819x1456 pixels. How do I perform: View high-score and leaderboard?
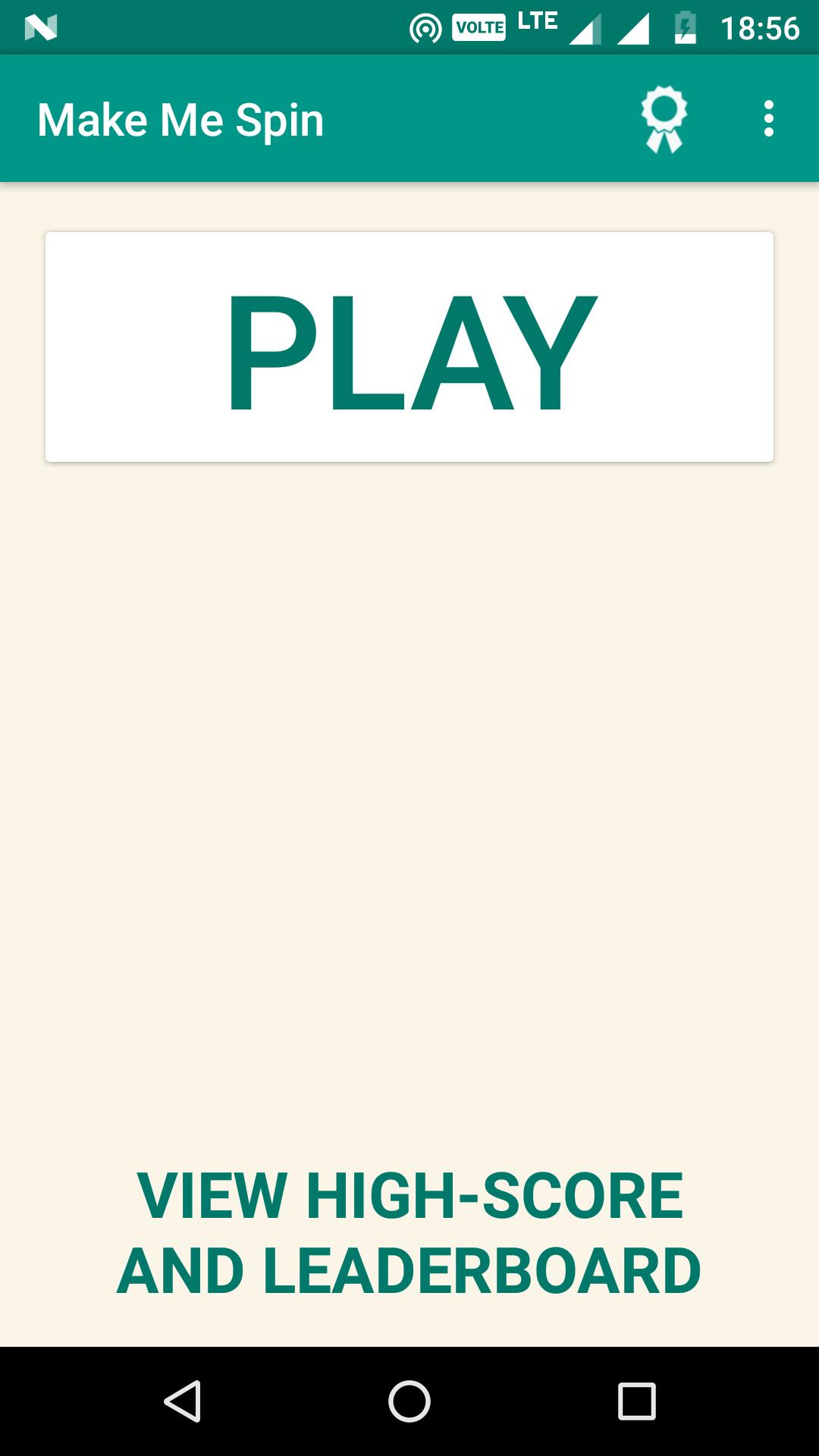click(x=409, y=1232)
